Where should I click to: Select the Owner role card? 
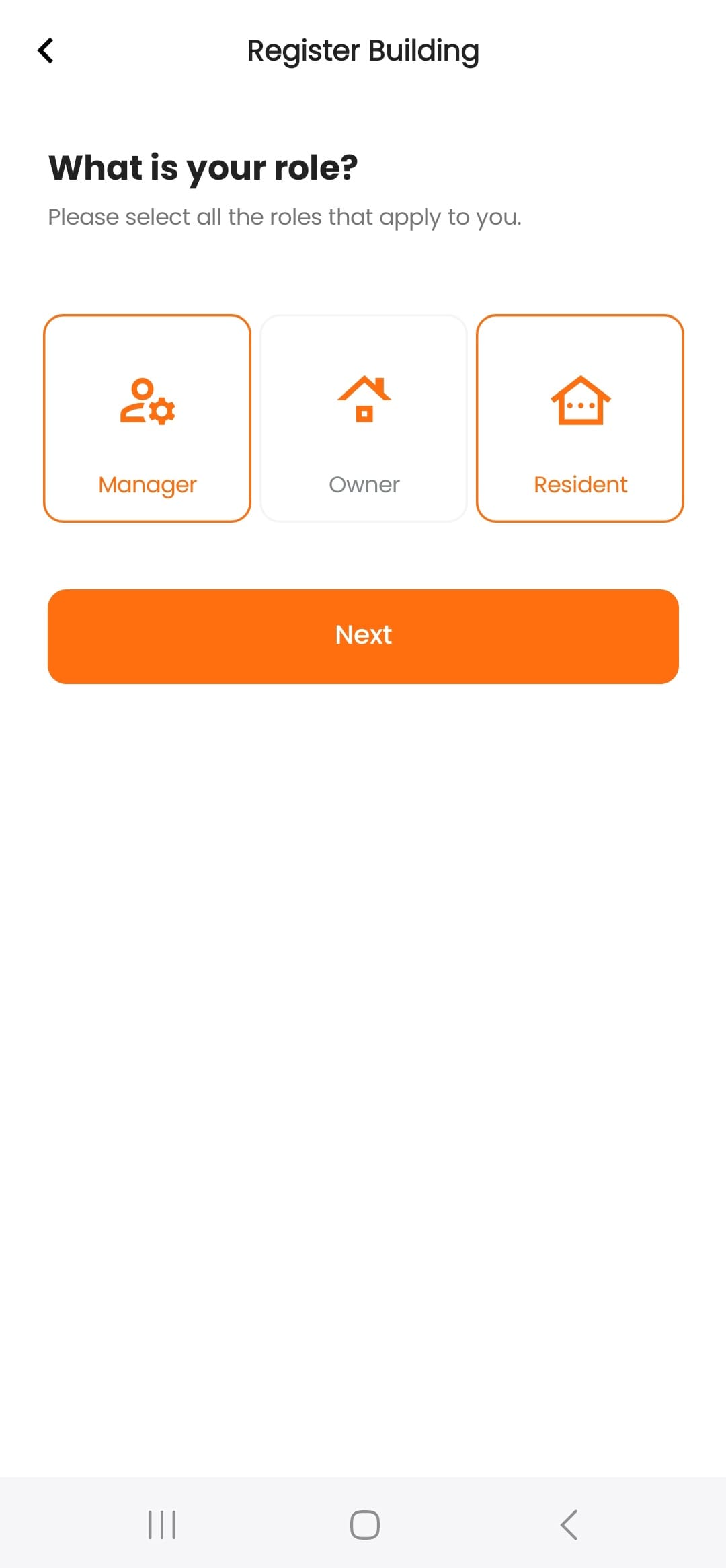(x=364, y=418)
